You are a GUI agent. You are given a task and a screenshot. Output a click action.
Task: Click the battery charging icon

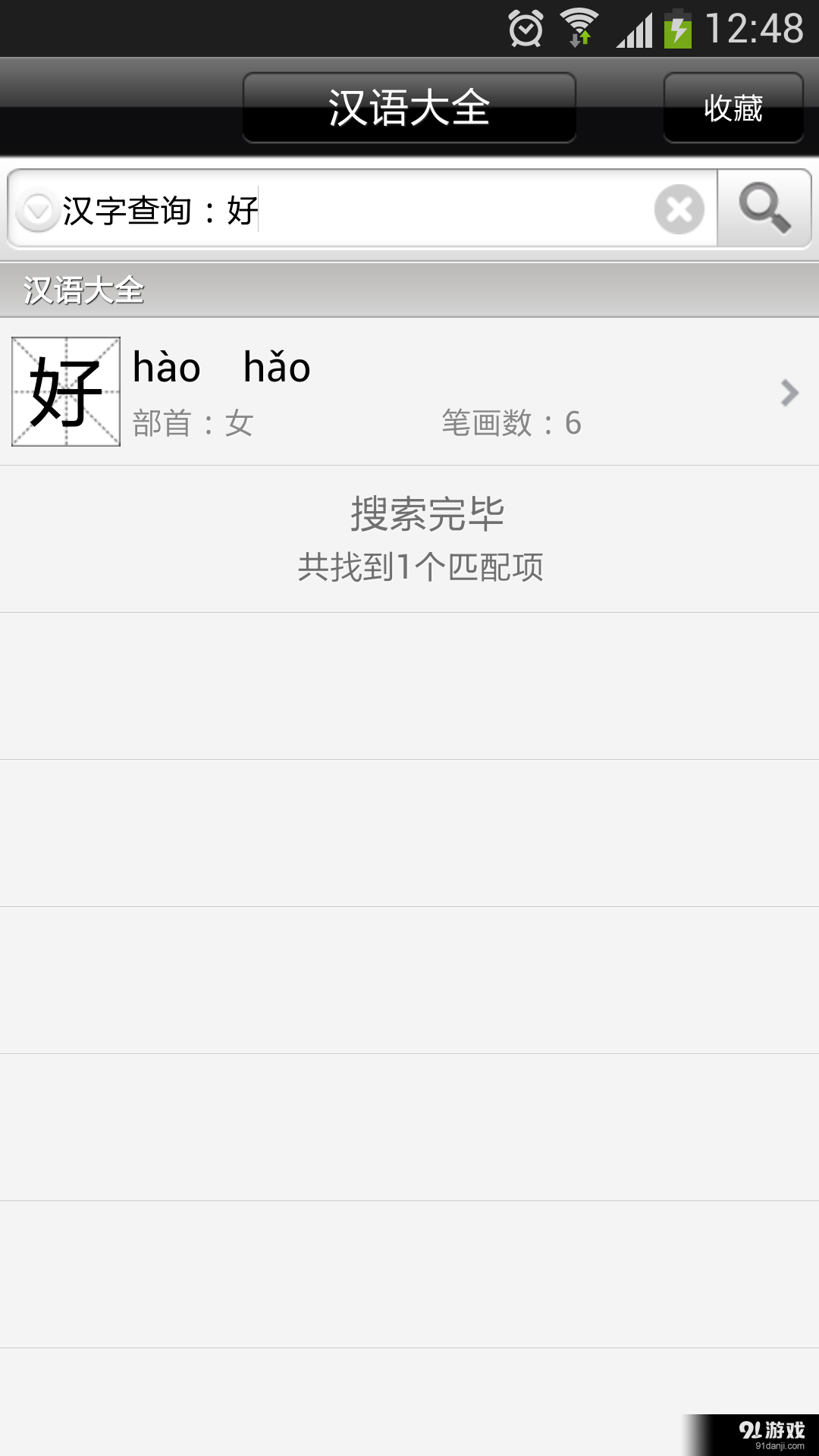pos(677,27)
